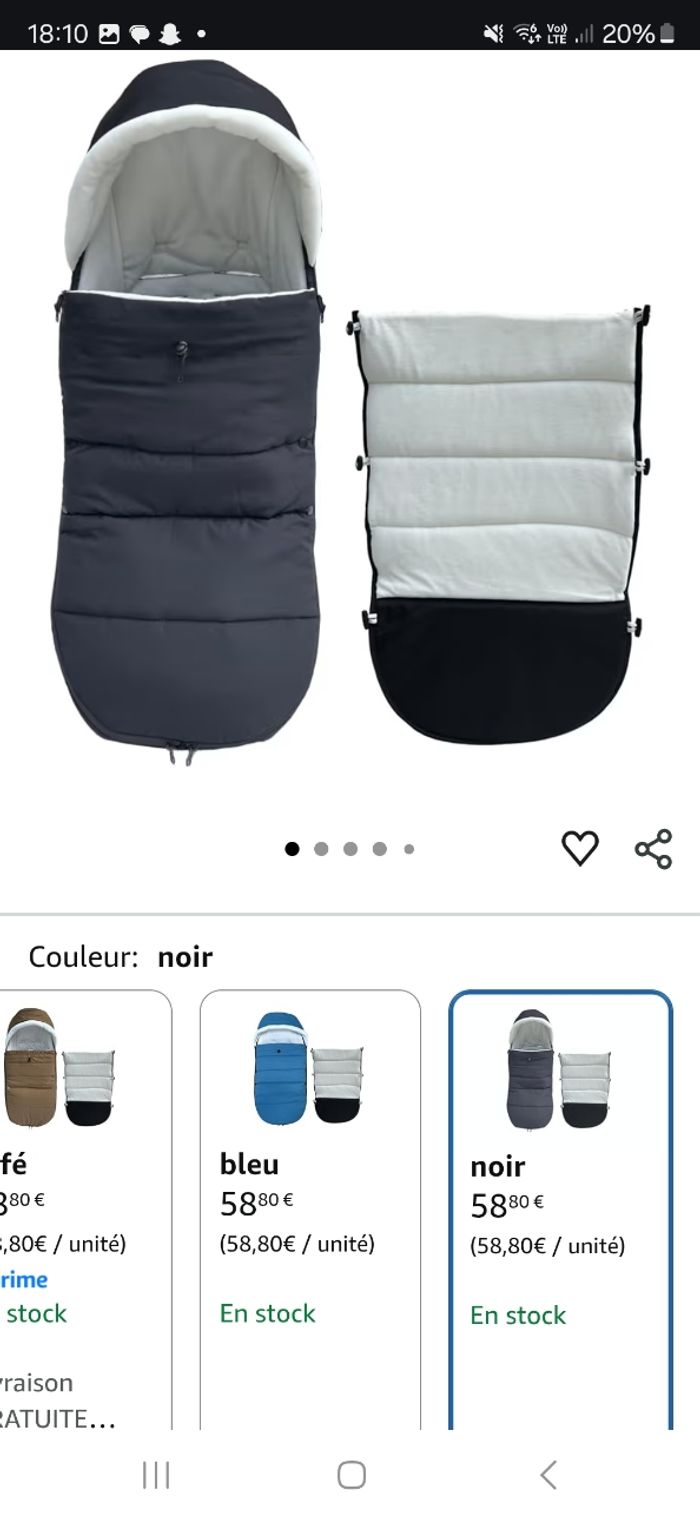Add this footmuff to your wishlist

579,848
